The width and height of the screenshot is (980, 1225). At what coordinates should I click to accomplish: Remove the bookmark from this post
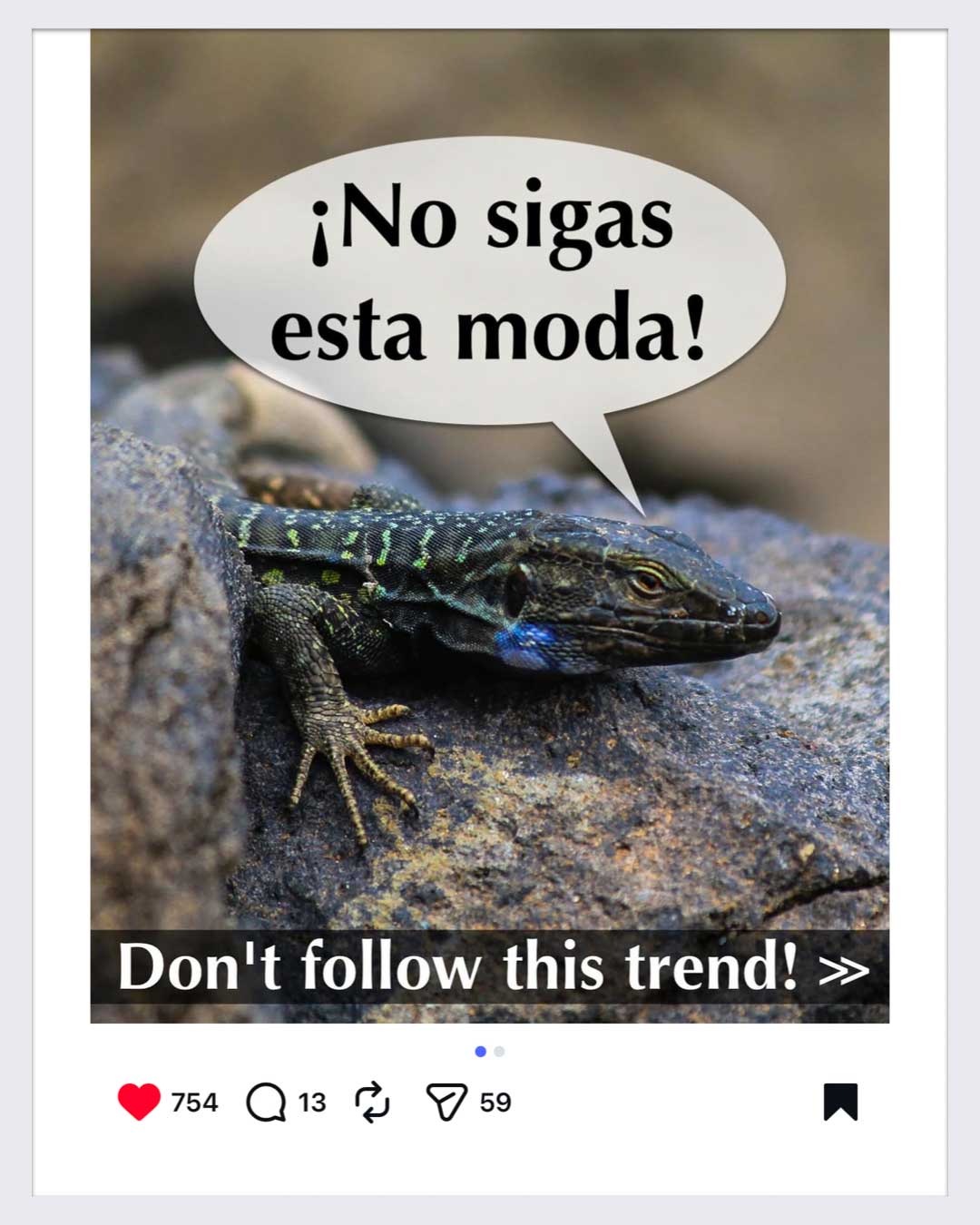tap(840, 1102)
